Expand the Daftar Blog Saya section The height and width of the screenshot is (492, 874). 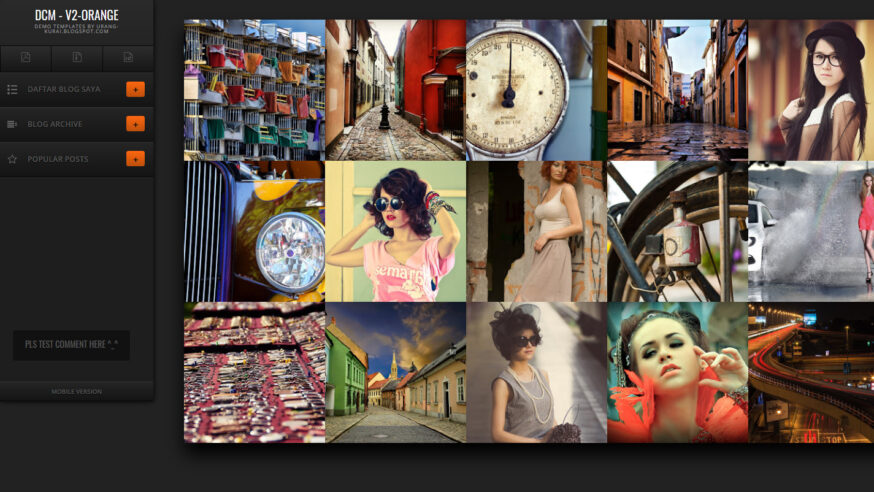[x=135, y=89]
